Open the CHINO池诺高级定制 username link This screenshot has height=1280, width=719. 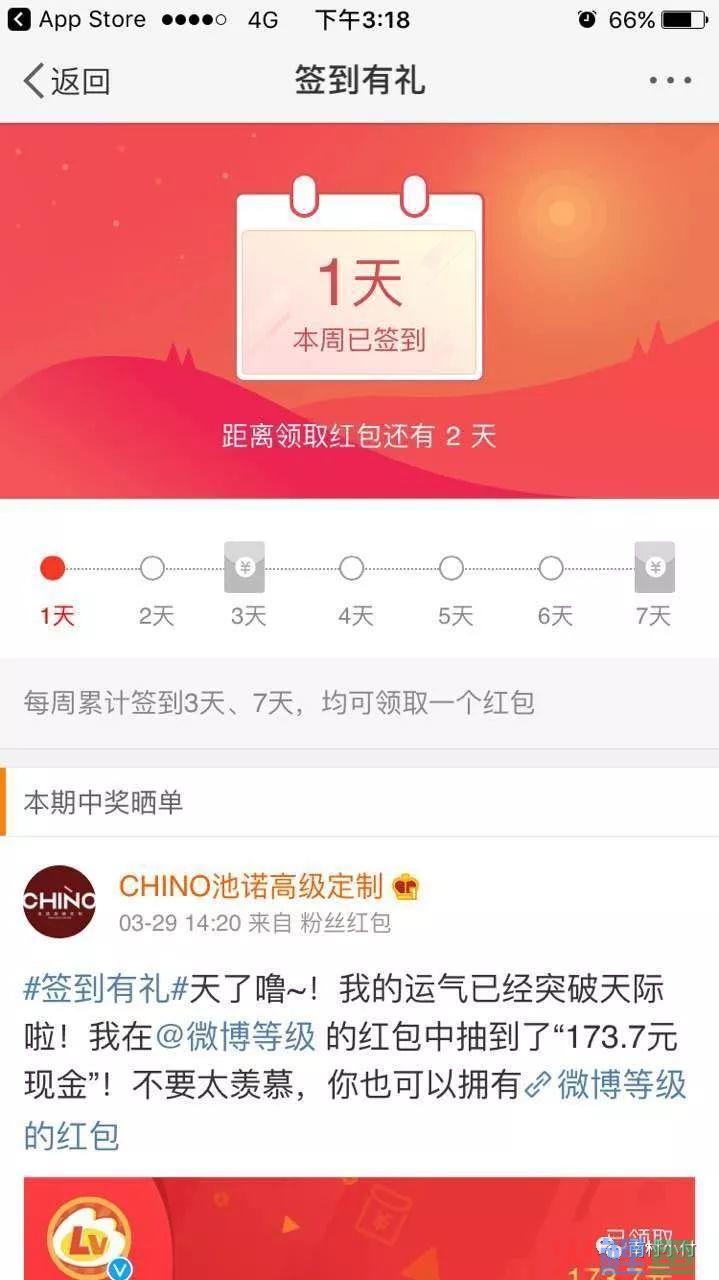(x=250, y=886)
